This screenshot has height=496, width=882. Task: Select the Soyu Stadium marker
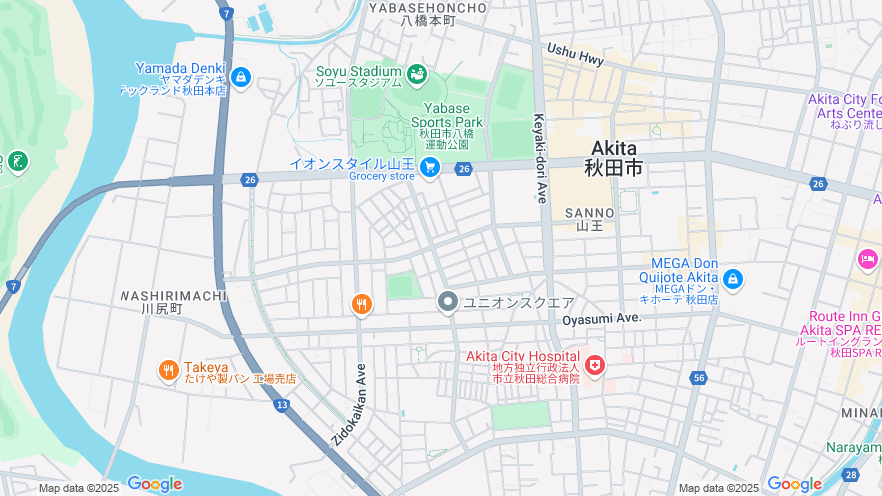pyautogui.click(x=416, y=73)
